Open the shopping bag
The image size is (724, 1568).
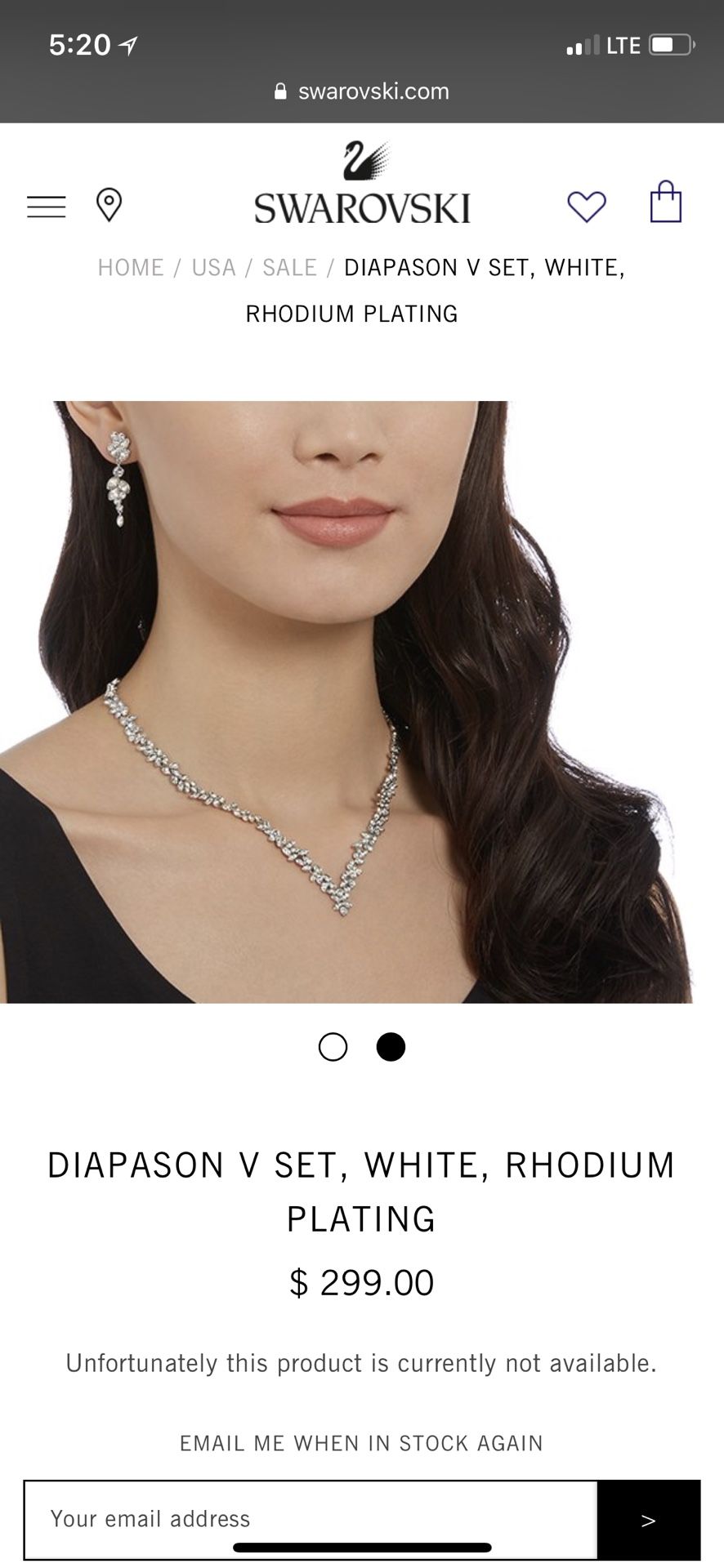coord(666,202)
